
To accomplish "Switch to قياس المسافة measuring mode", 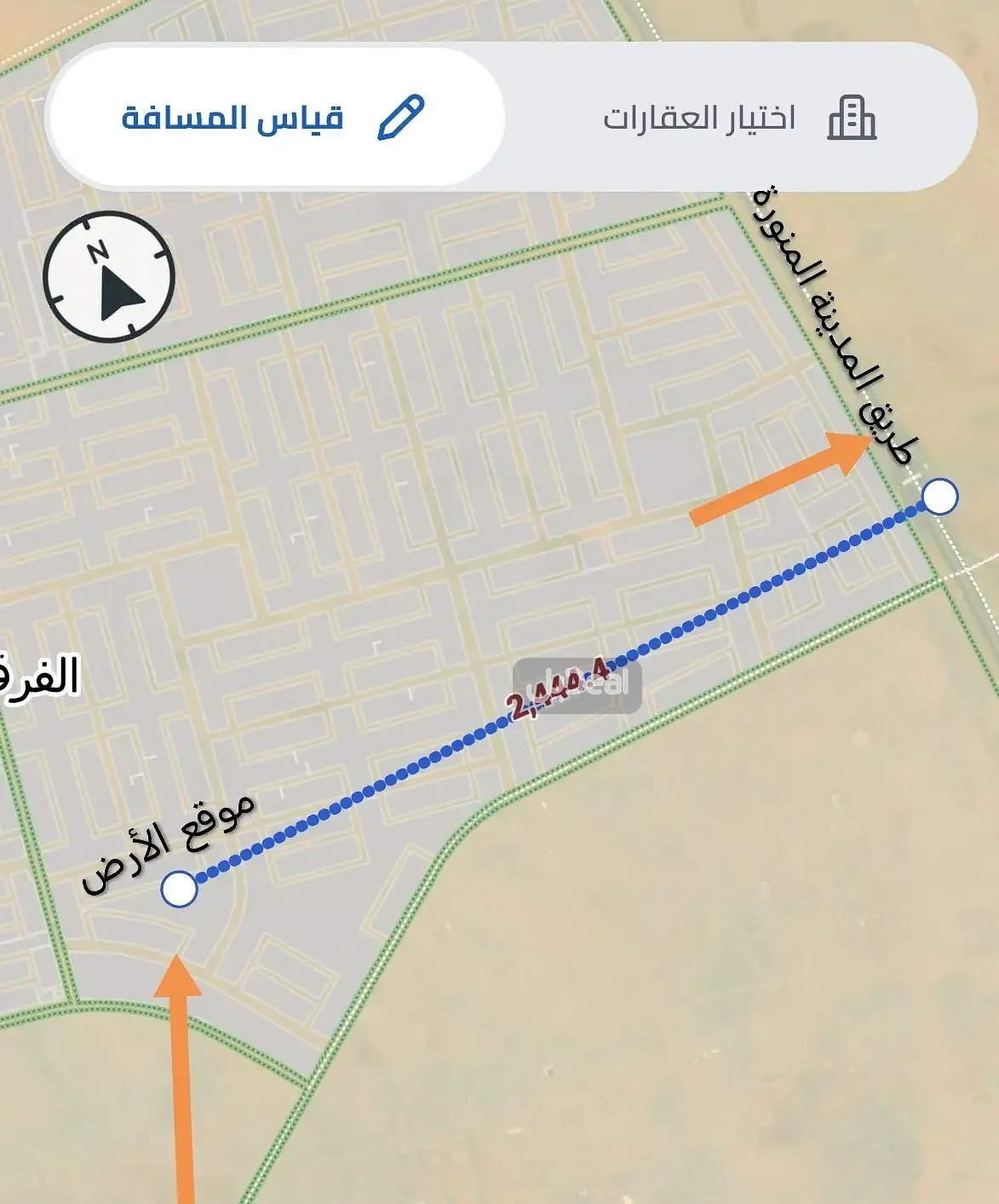I will pos(274,118).
